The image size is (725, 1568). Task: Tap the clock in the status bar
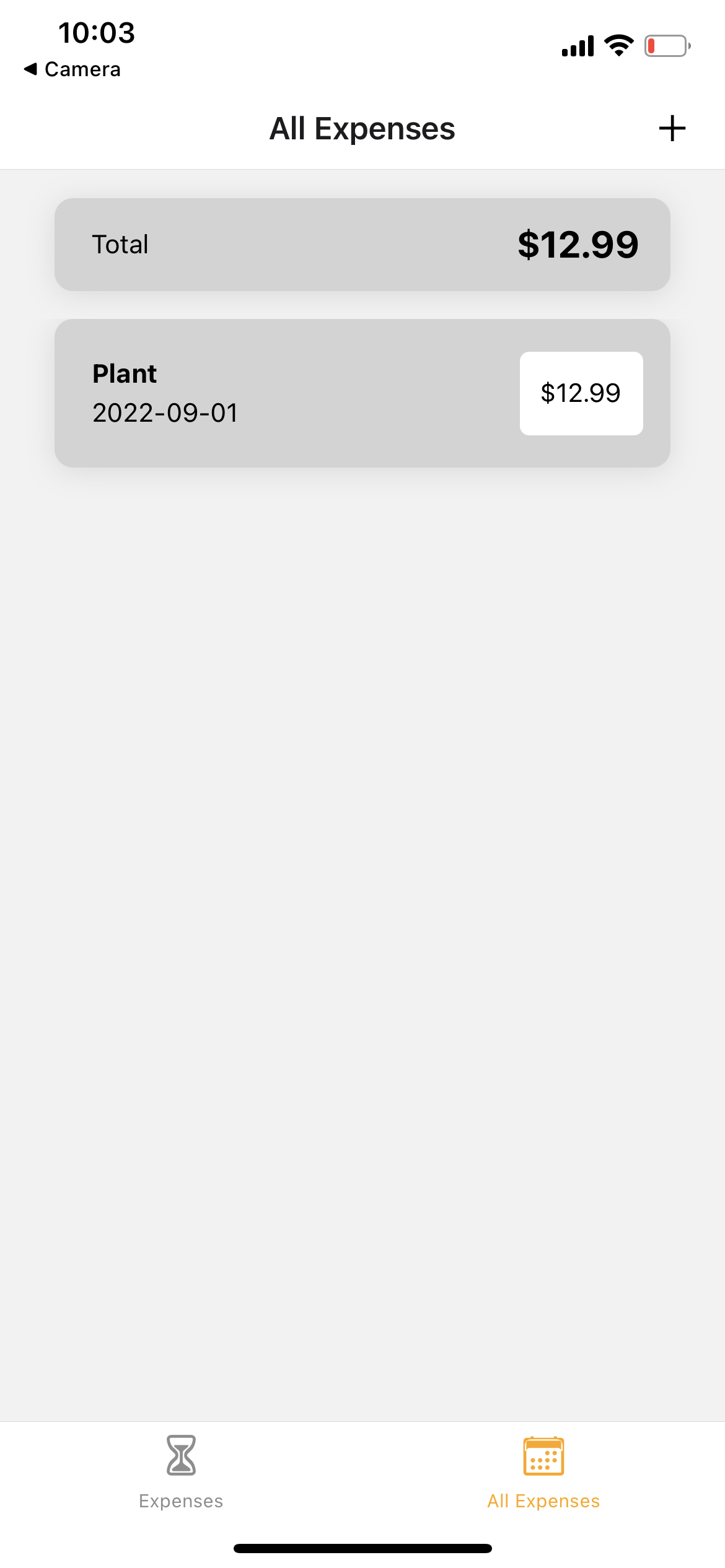point(96,33)
